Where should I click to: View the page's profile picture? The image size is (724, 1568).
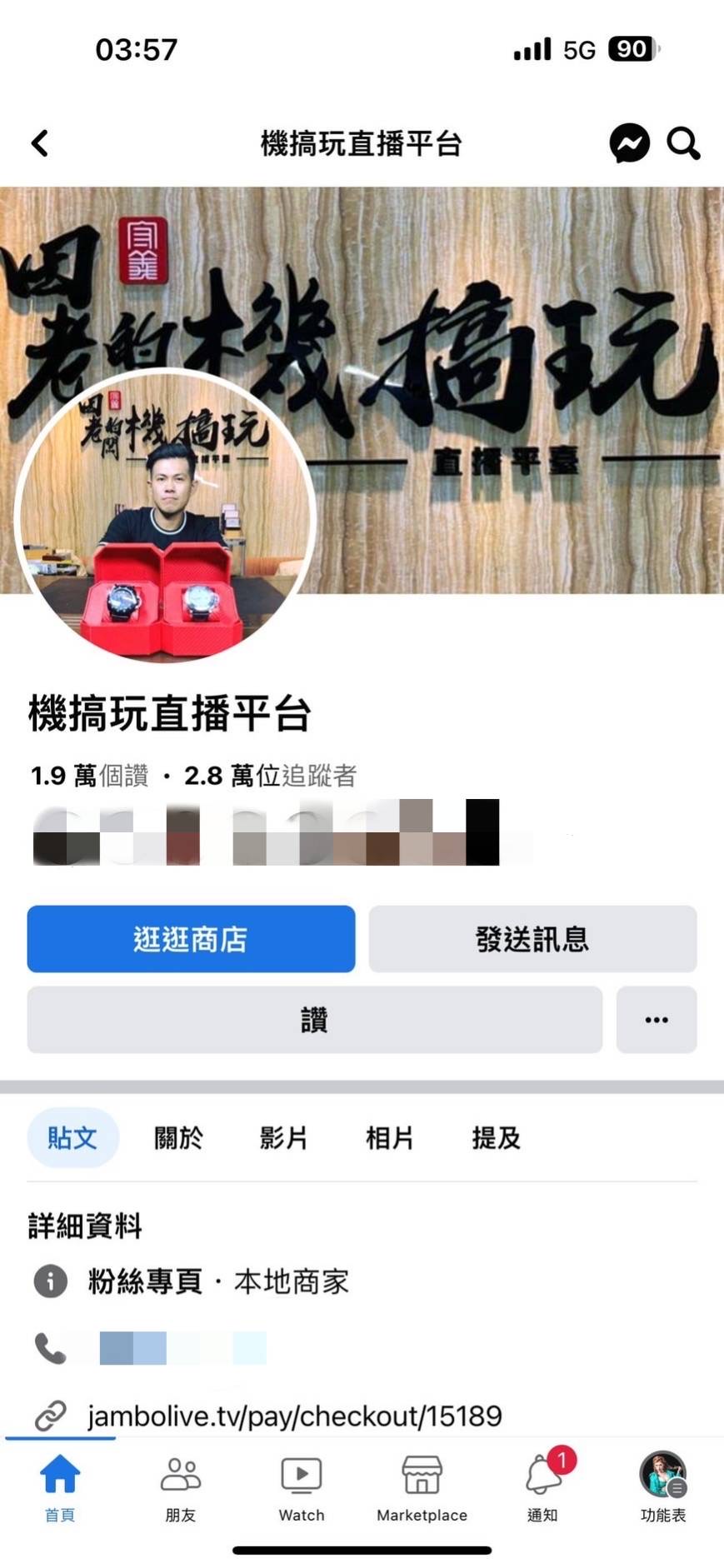pyautogui.click(x=165, y=517)
